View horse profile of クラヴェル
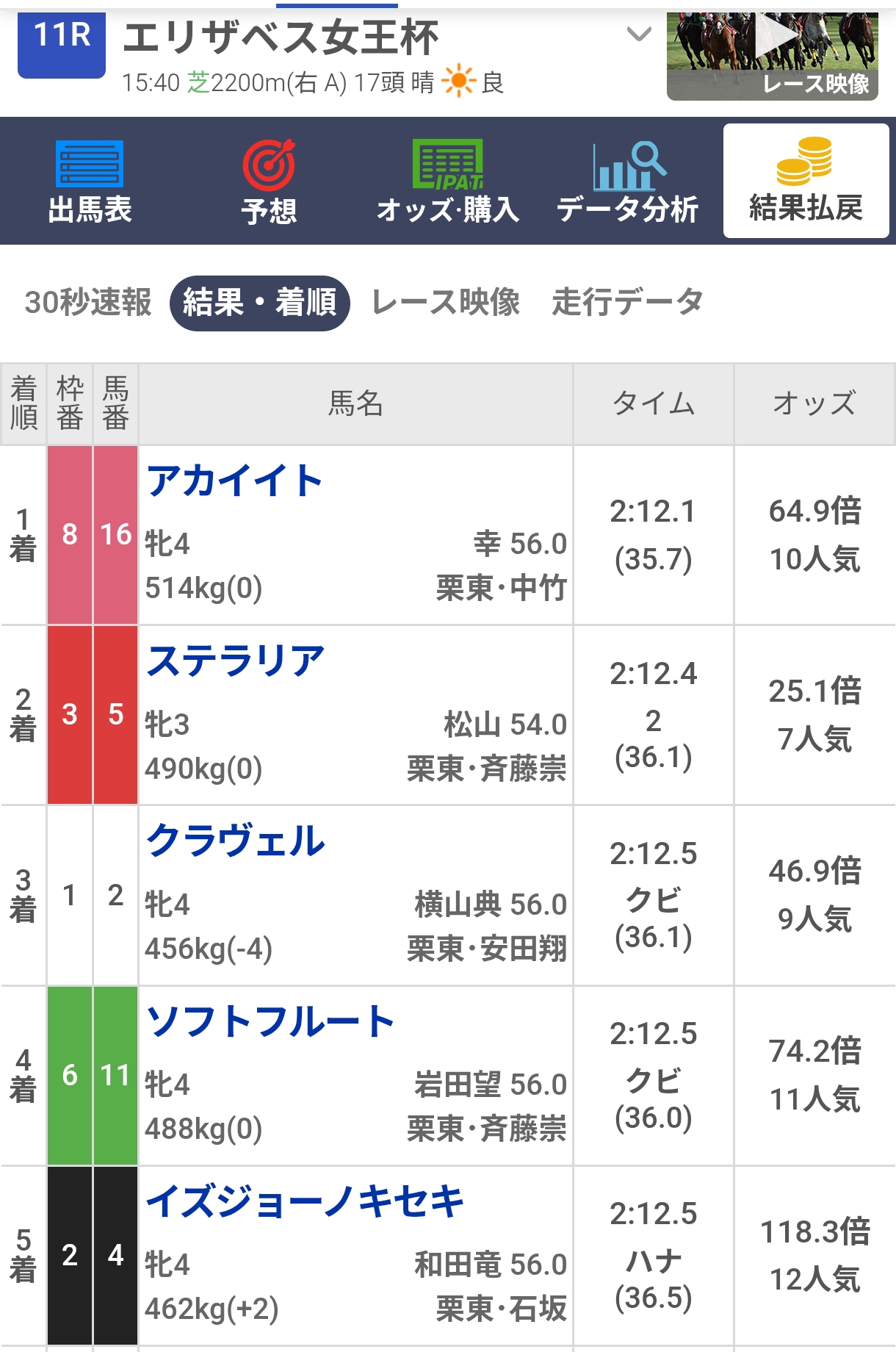The image size is (896, 1352). 236,841
